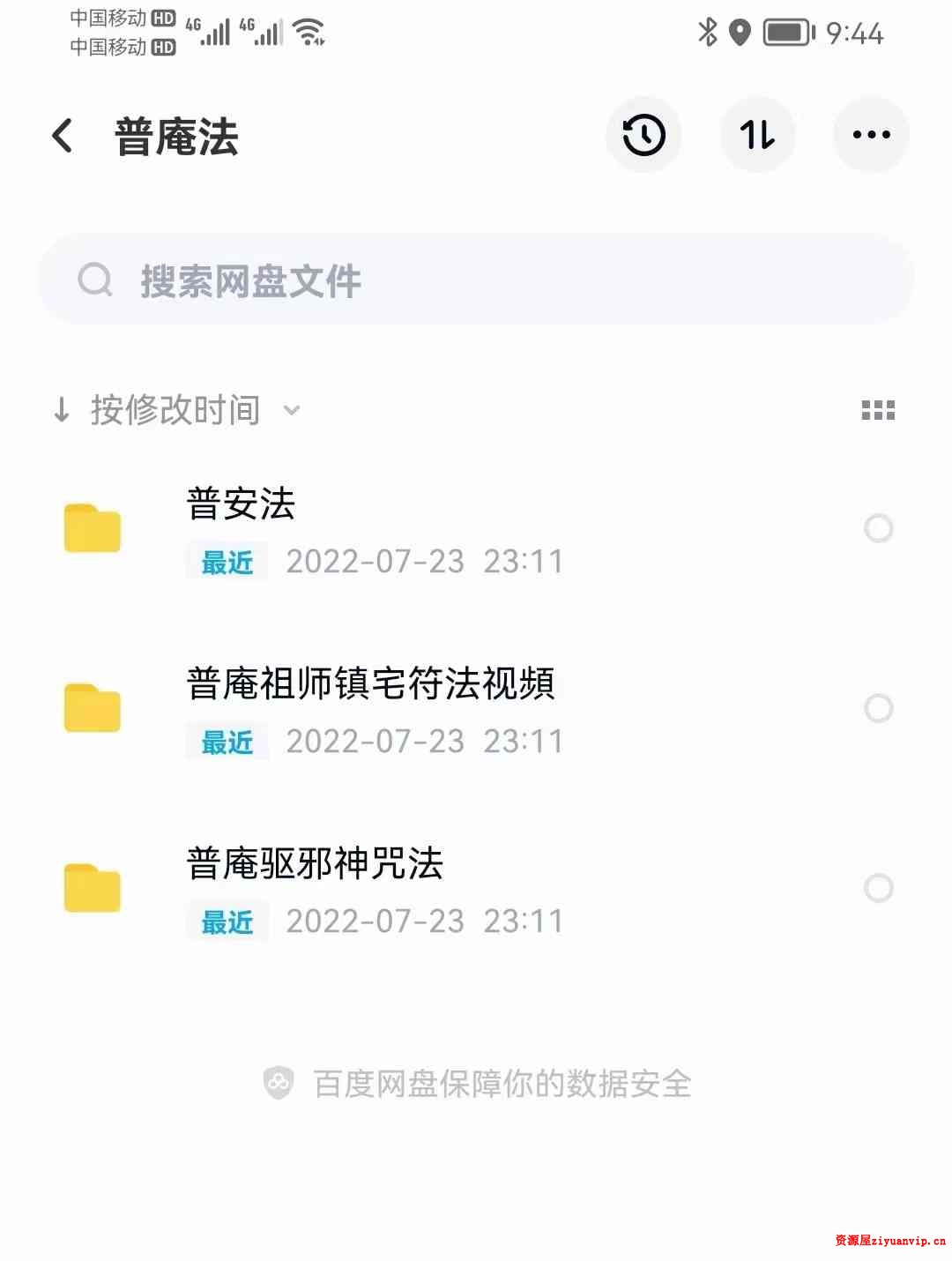This screenshot has height=1261, width=952.
Task: Click the sort order icon
Action: (x=758, y=134)
